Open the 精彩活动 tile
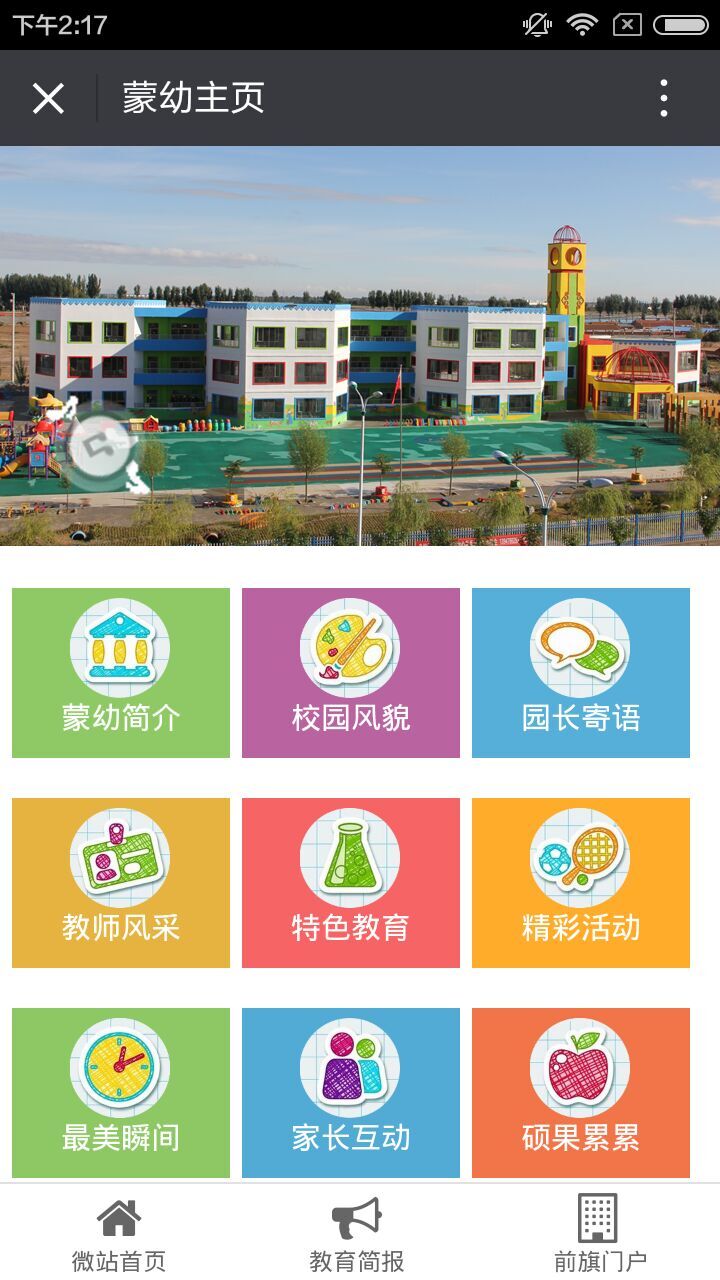This screenshot has height=1280, width=720. click(x=581, y=883)
